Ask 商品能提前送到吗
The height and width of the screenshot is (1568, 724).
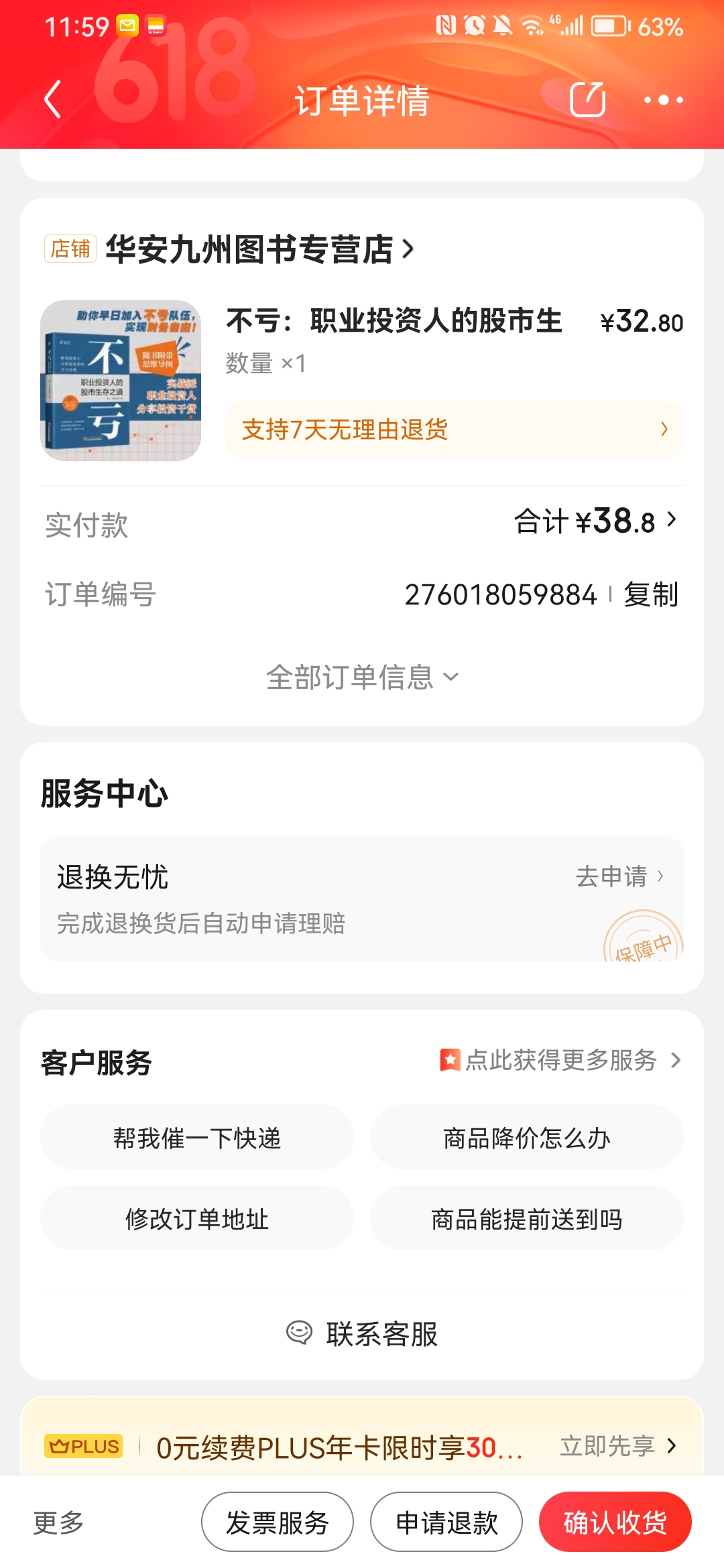(526, 1219)
